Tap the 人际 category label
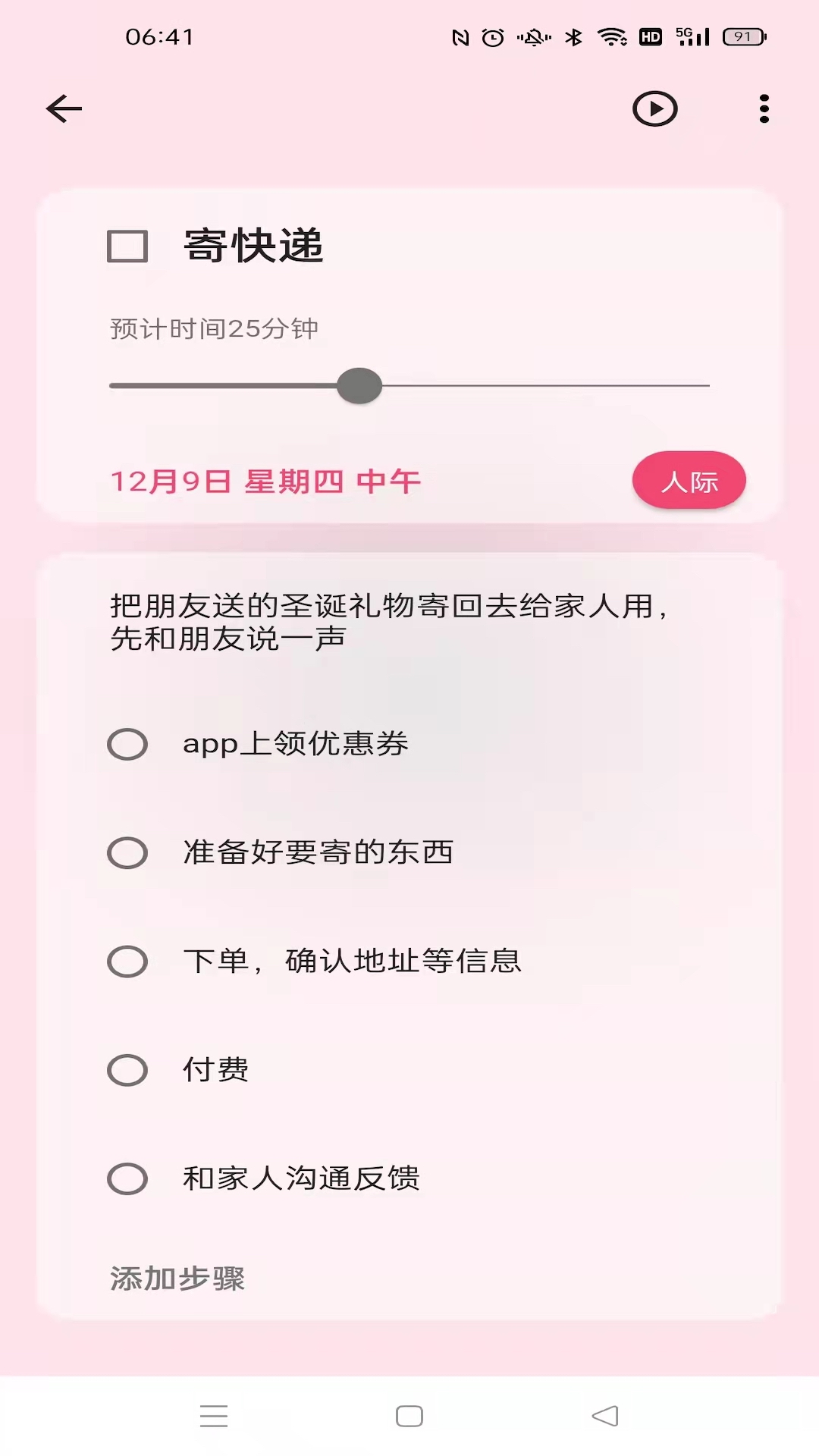 [x=689, y=480]
